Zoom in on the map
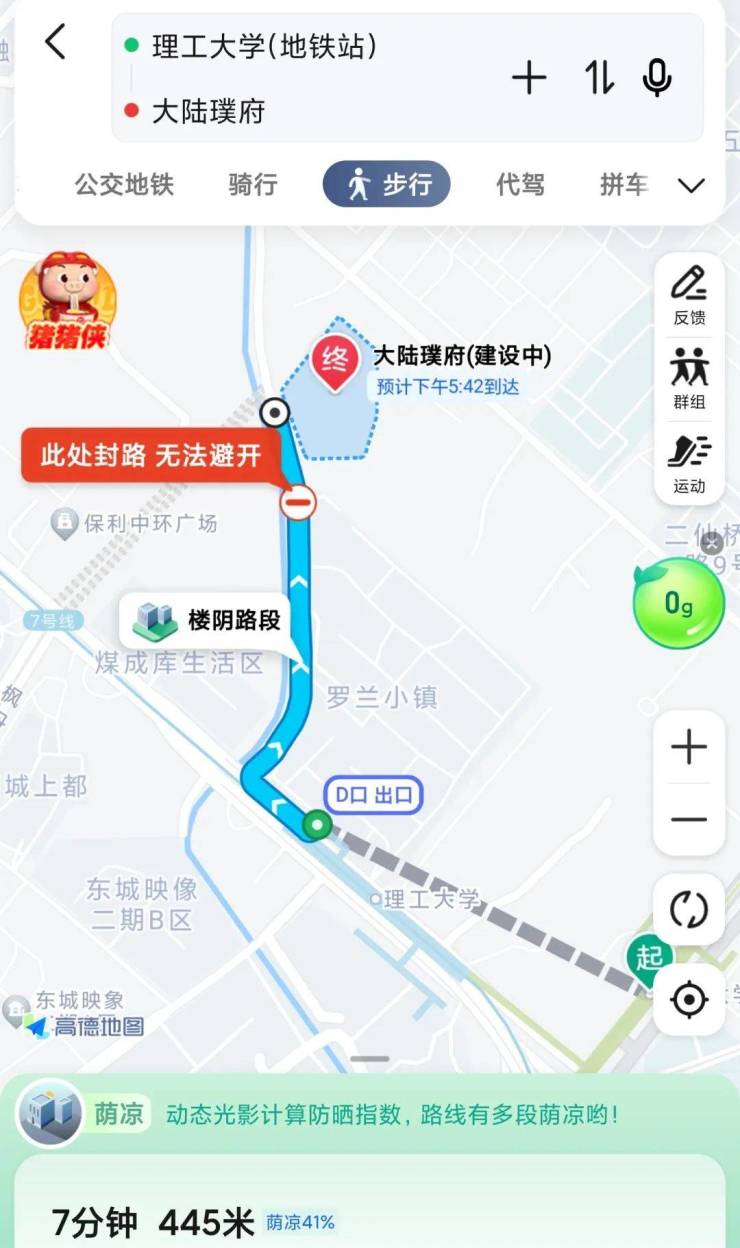This screenshot has width=740, height=1248. click(x=689, y=747)
